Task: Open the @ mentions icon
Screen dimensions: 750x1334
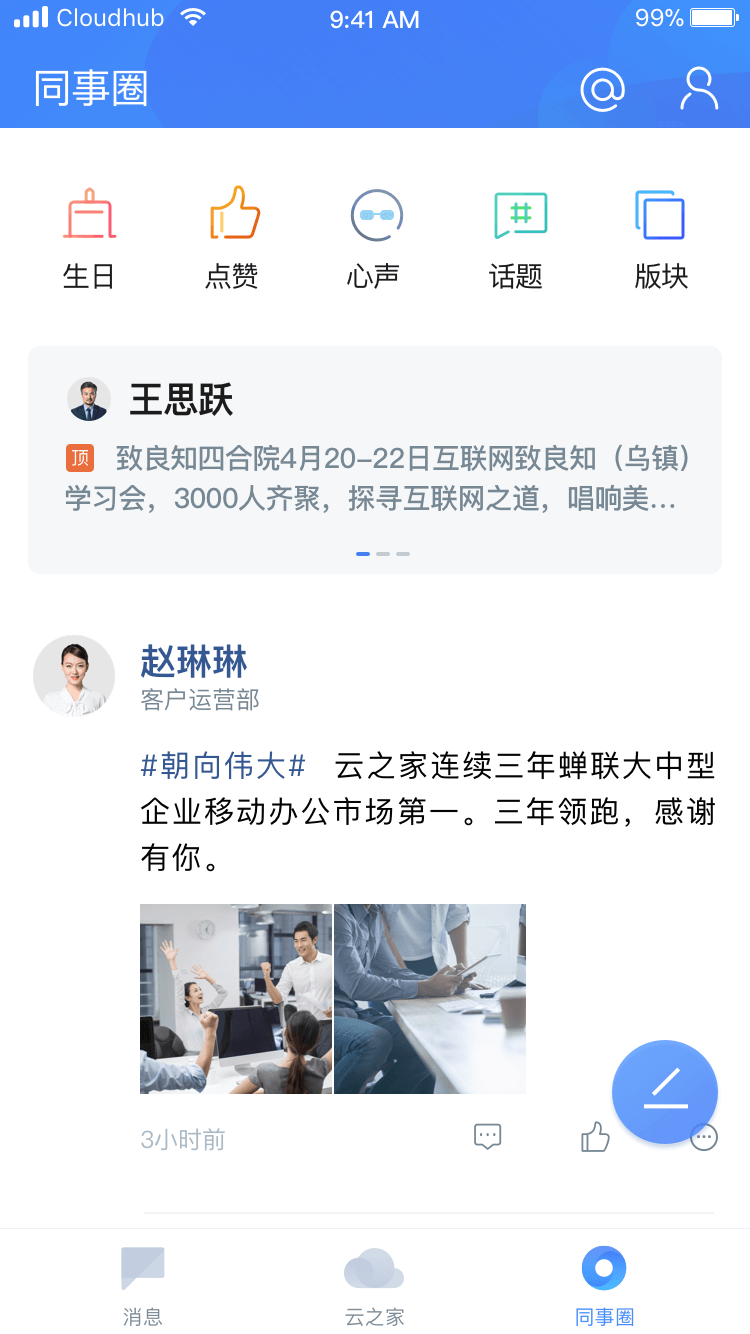Action: coord(602,89)
